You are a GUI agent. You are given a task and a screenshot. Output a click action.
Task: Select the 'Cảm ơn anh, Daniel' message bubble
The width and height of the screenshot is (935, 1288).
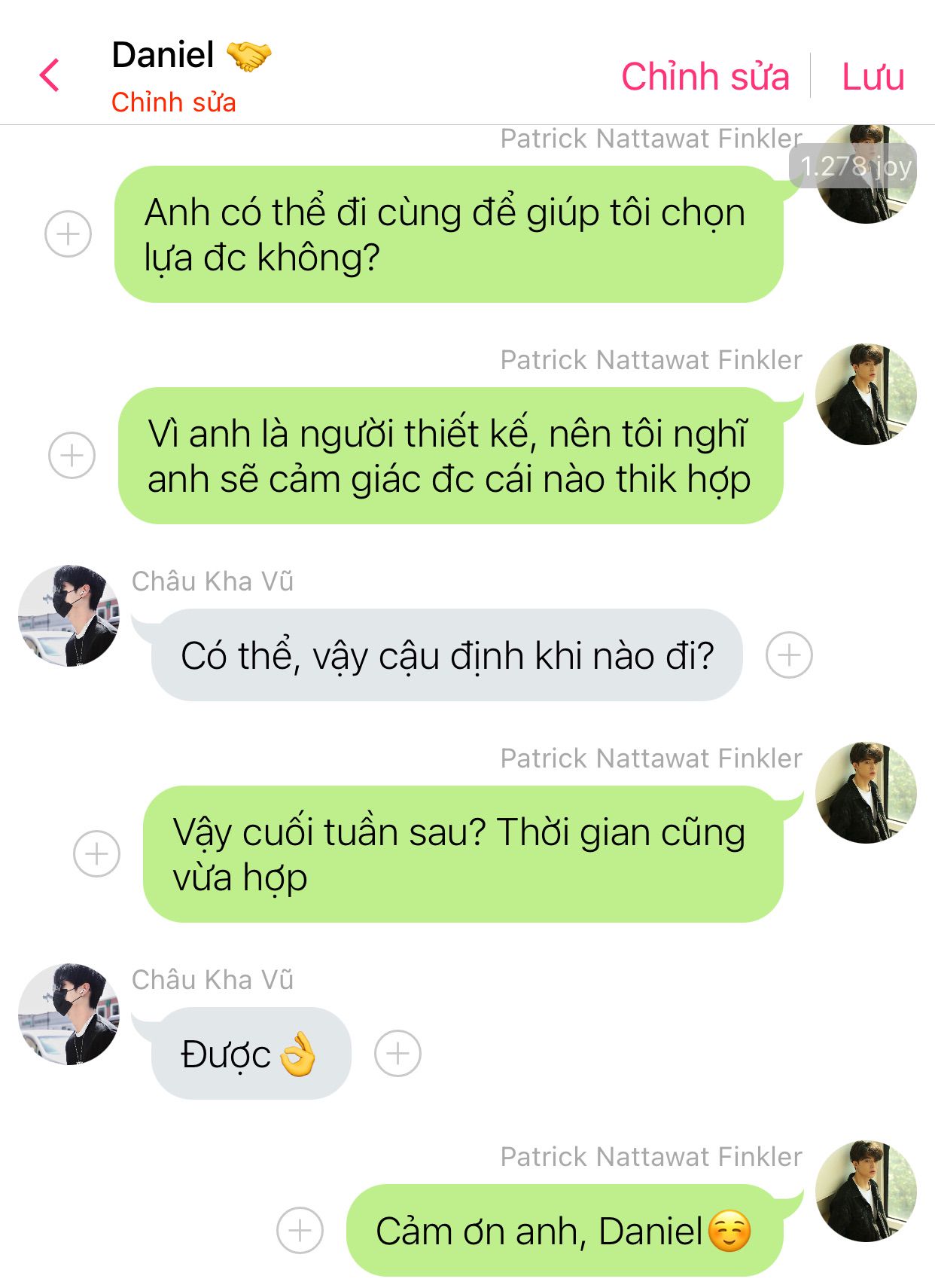(x=565, y=1231)
